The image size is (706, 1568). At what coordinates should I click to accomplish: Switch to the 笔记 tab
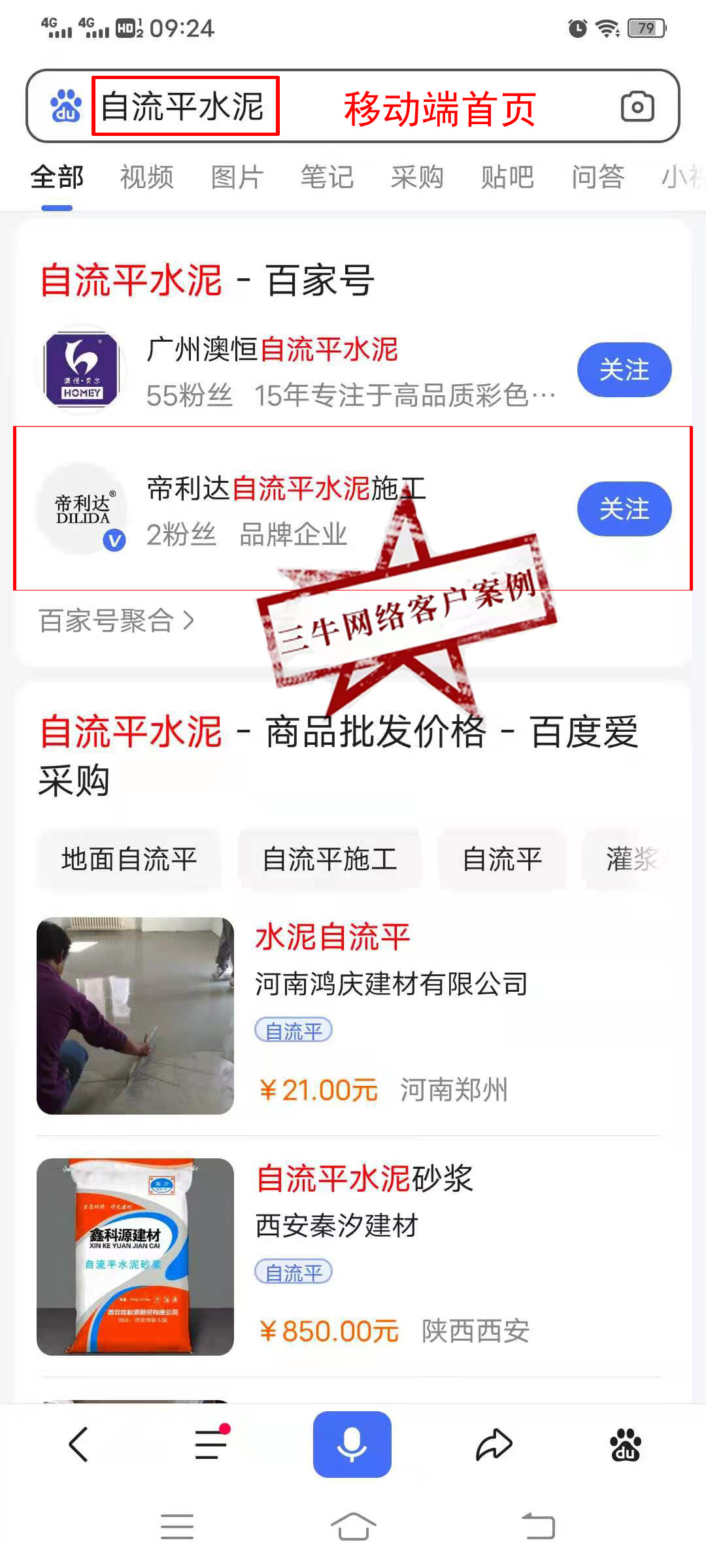[327, 177]
